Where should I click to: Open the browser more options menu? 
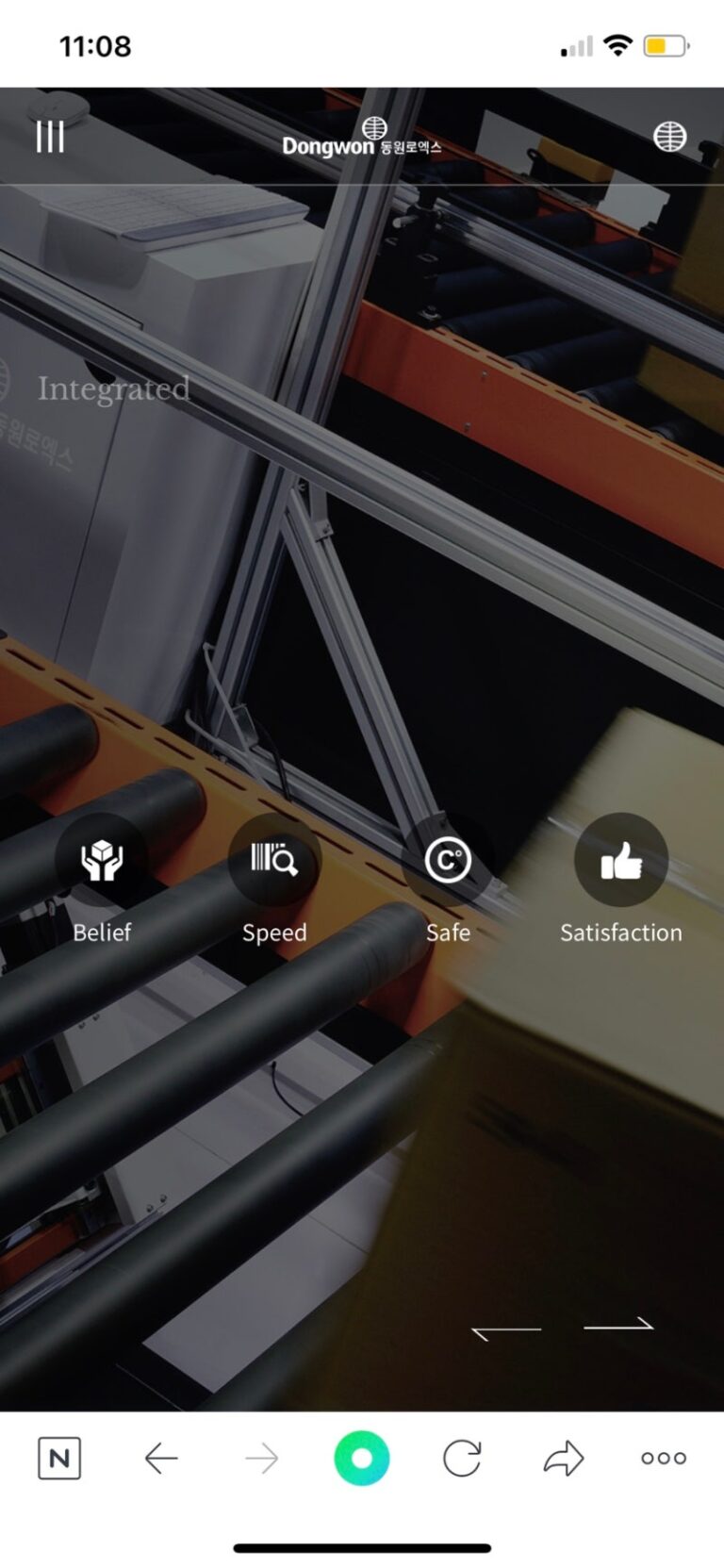pyautogui.click(x=664, y=1459)
